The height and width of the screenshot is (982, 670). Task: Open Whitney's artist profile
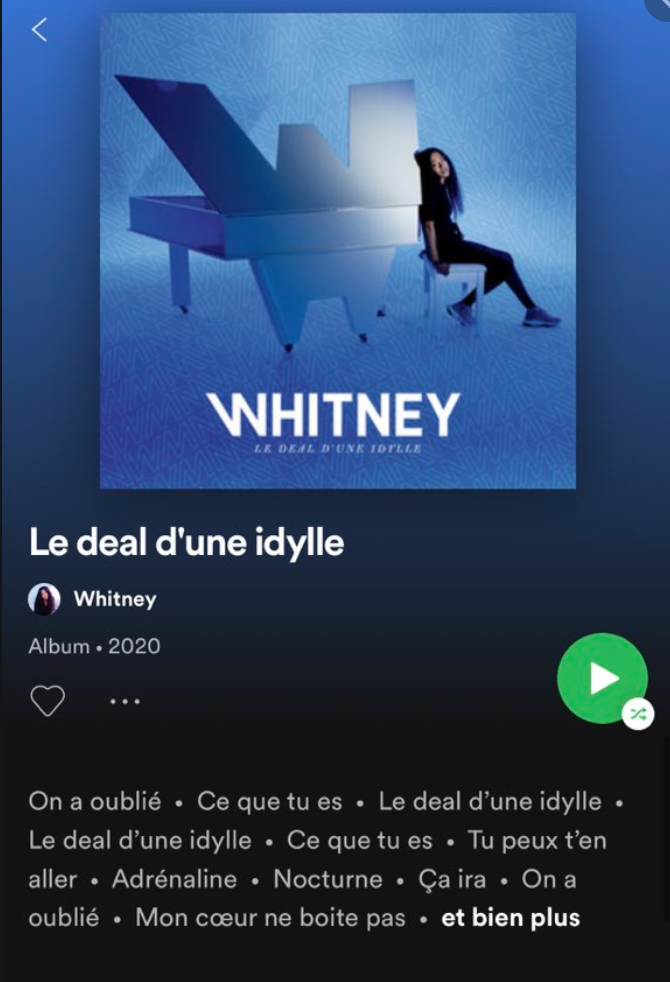tap(114, 599)
